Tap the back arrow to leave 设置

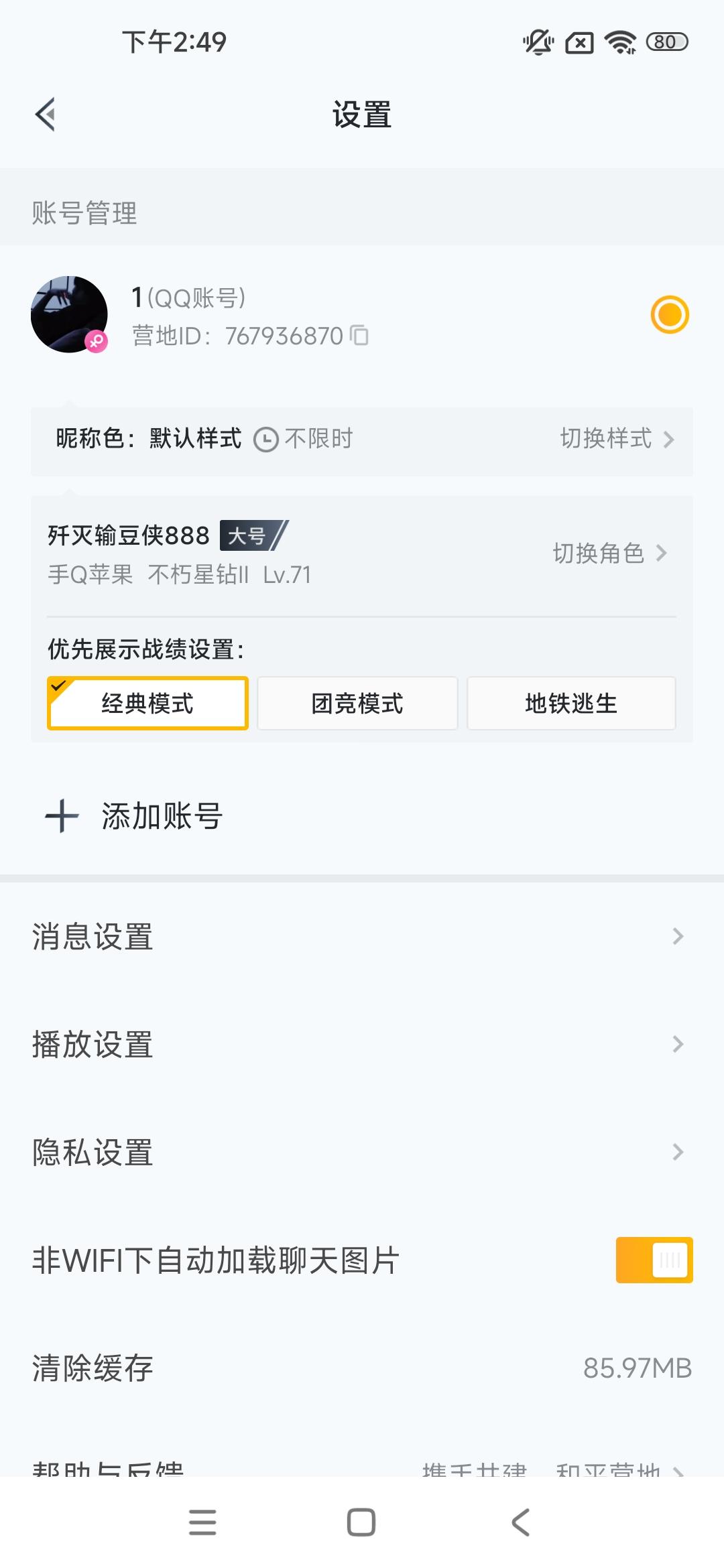[45, 114]
